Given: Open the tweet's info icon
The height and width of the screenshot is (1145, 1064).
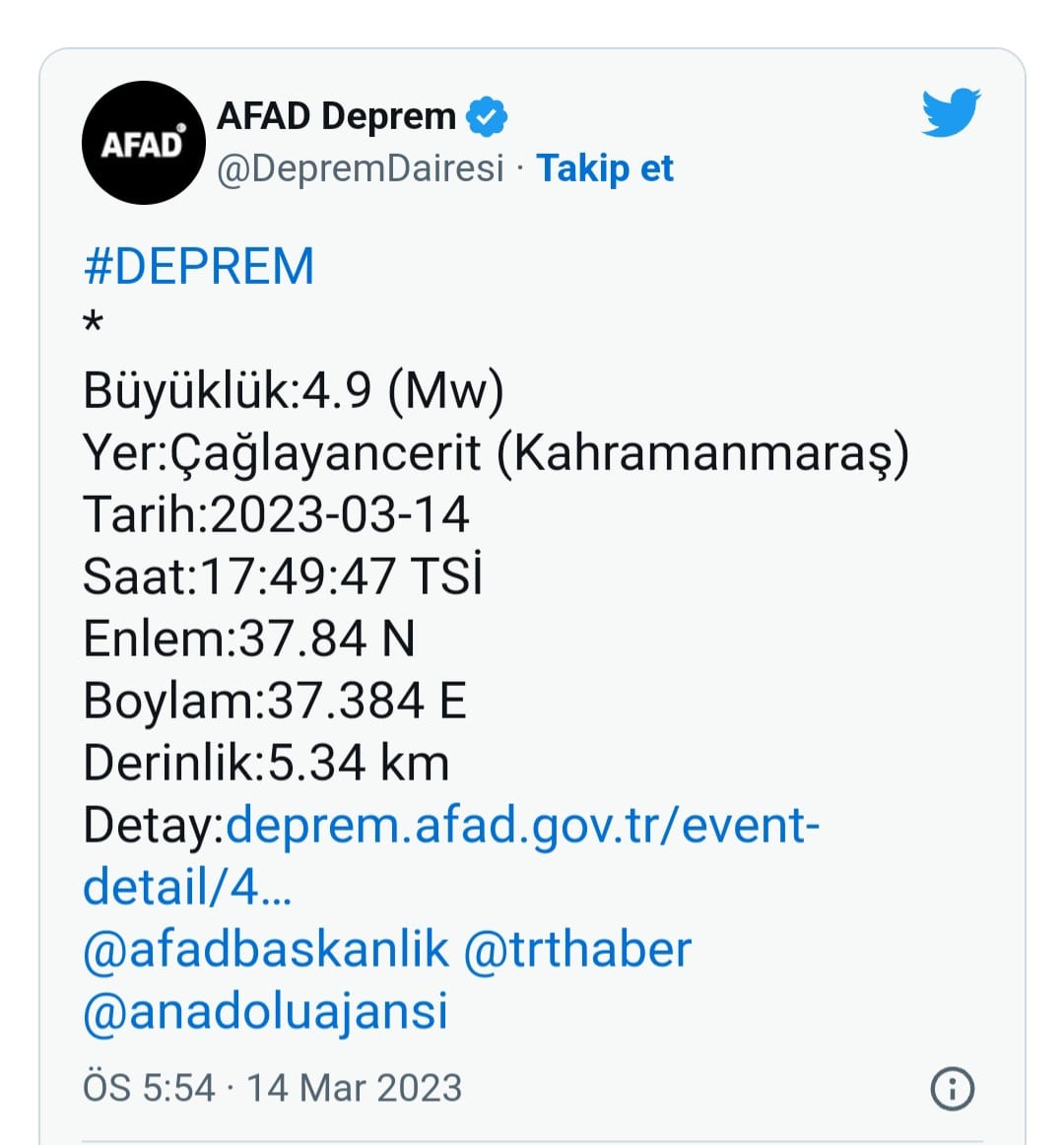Looking at the screenshot, I should coord(952,1089).
